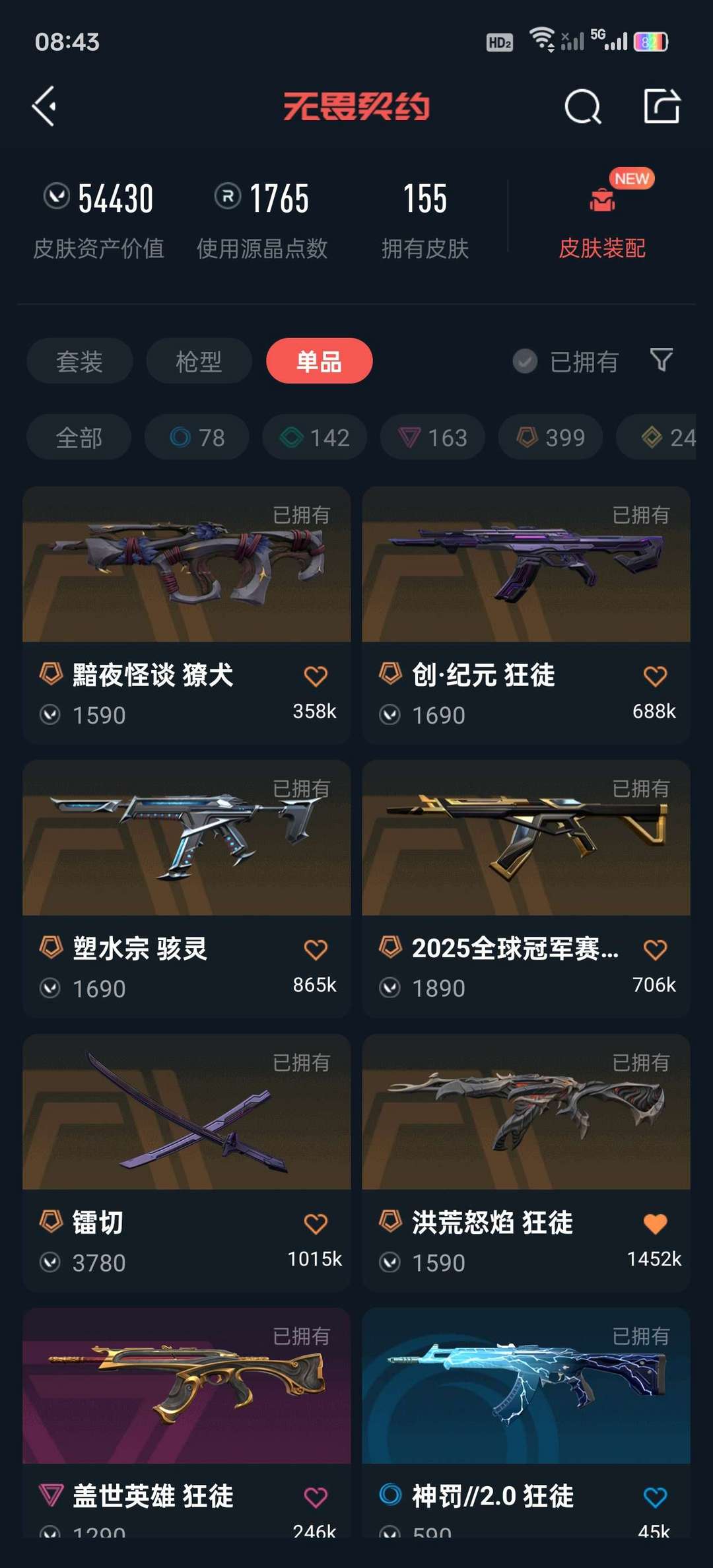Select the 单品 tab
The width and height of the screenshot is (713, 1568).
click(319, 361)
